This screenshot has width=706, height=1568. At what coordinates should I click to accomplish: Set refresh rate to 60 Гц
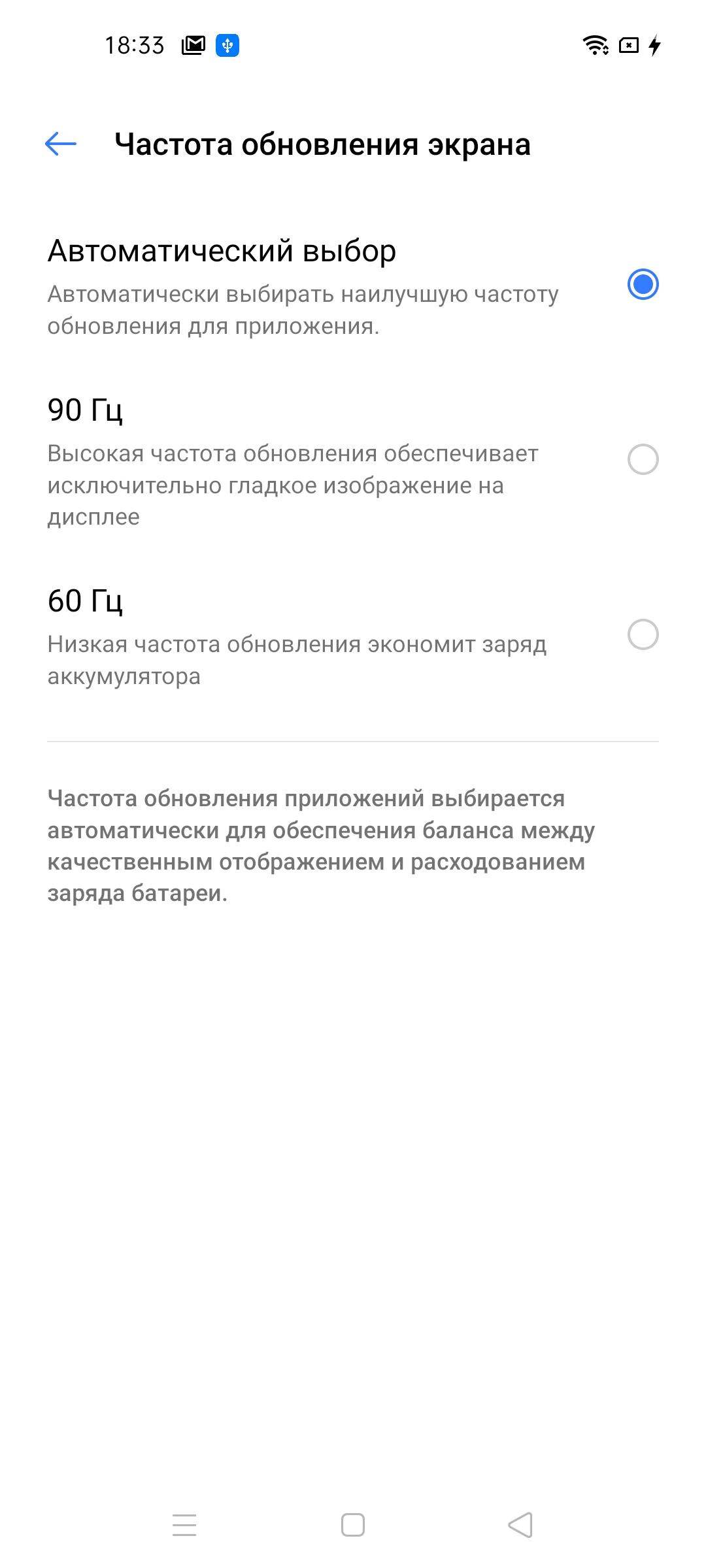point(643,634)
